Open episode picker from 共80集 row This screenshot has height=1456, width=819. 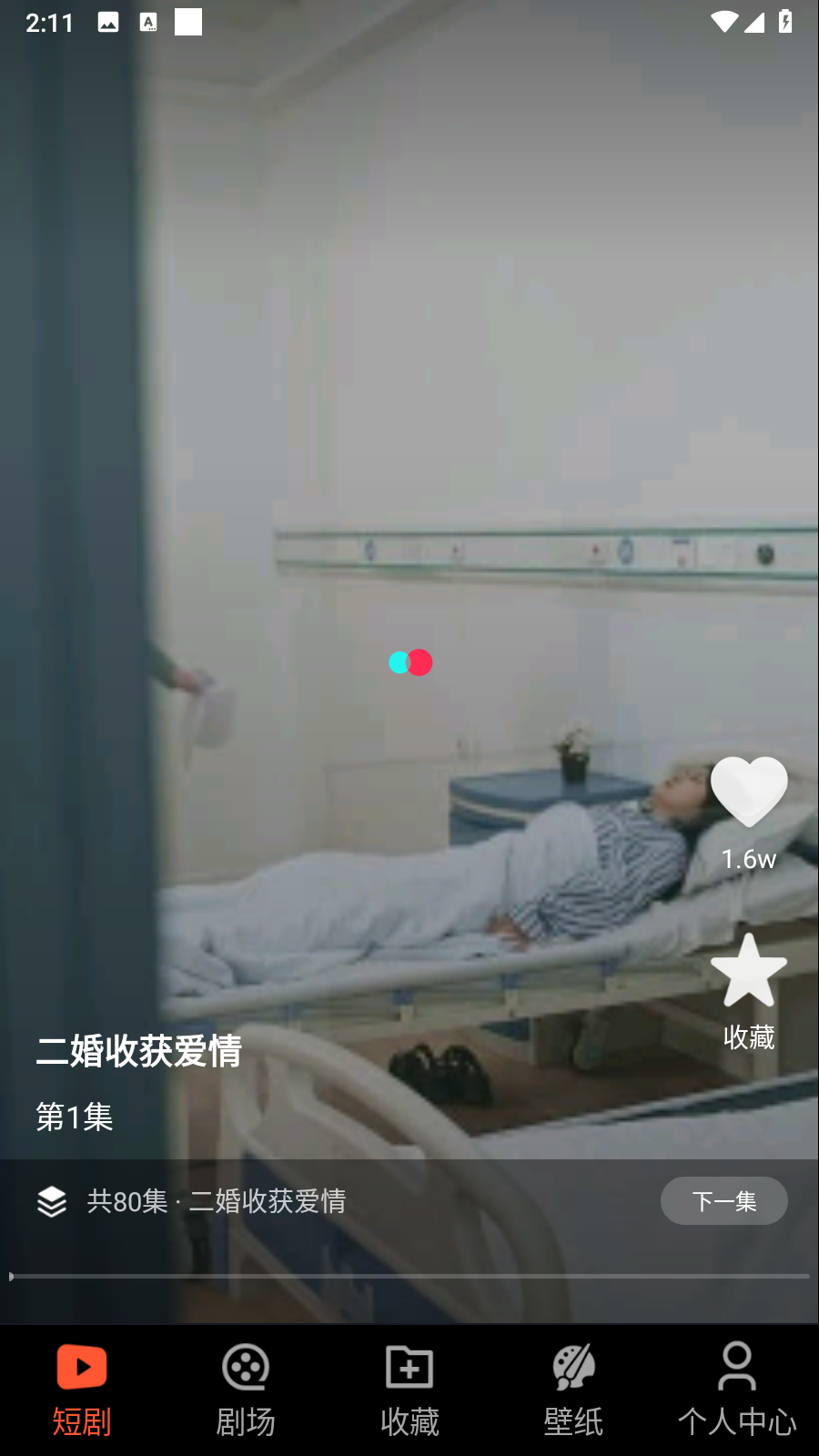click(x=218, y=1200)
